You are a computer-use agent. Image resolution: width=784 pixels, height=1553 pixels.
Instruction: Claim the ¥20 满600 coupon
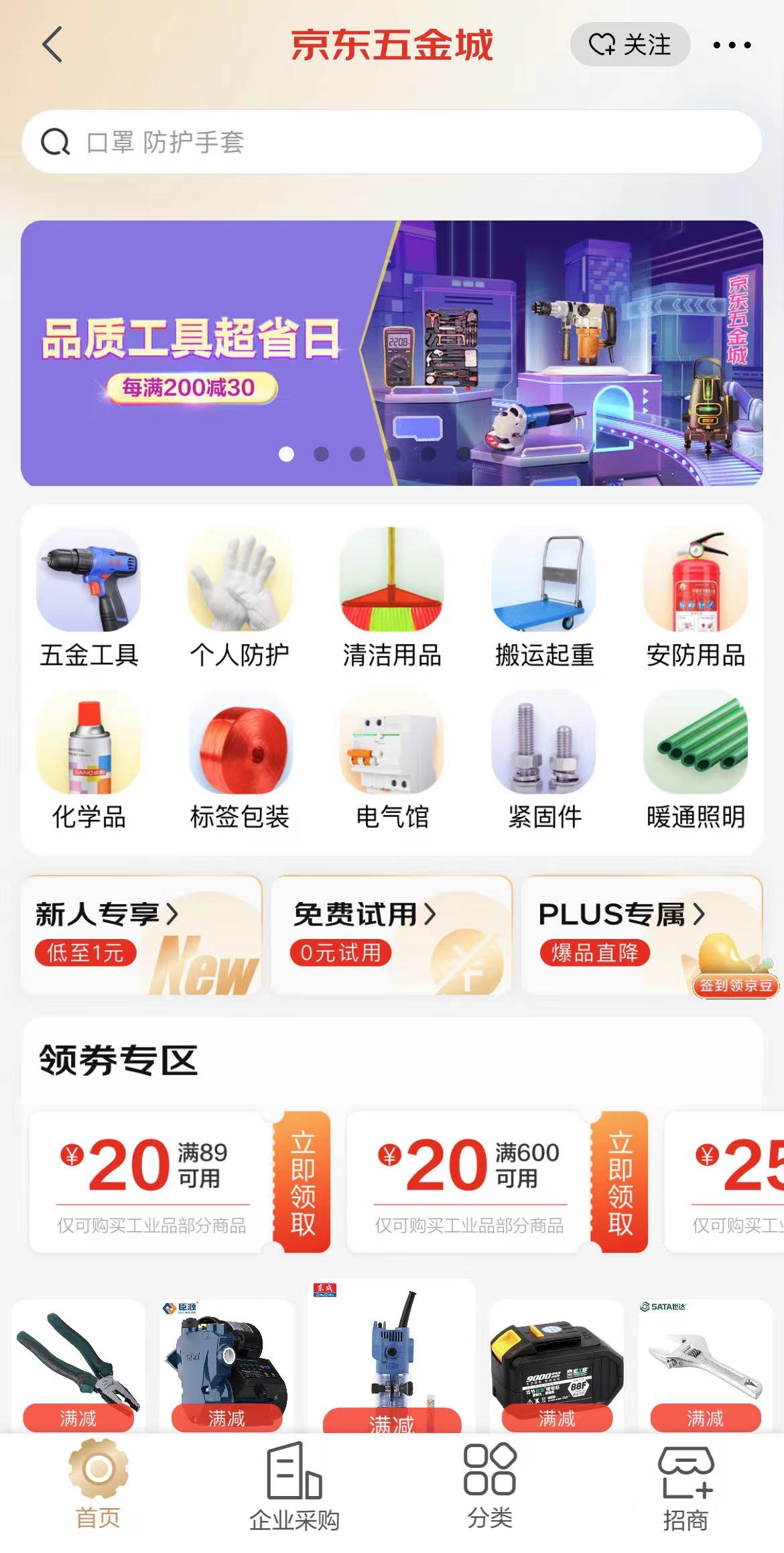[x=620, y=1182]
